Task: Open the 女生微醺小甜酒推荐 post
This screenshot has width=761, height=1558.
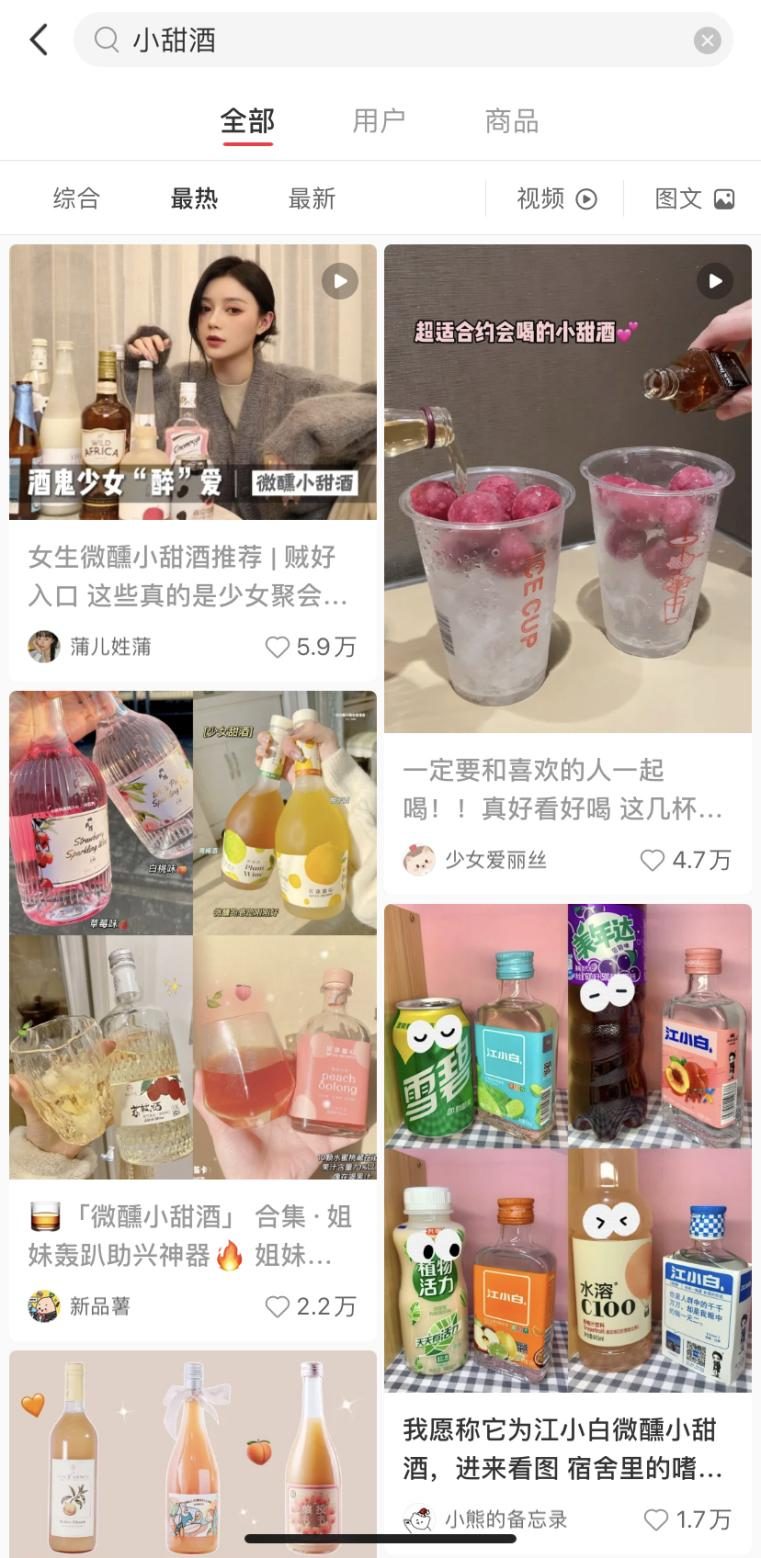Action: (192, 382)
